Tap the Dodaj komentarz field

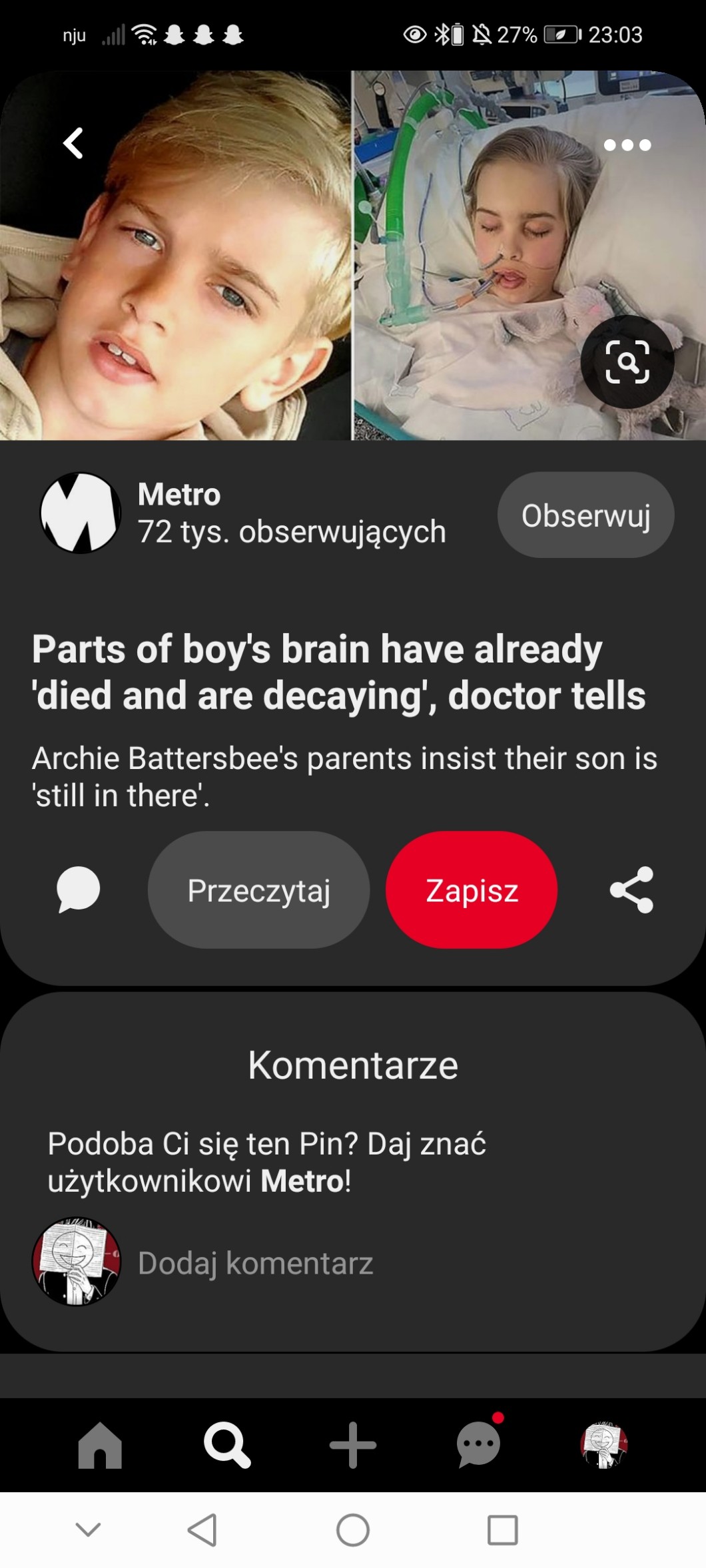click(x=256, y=1263)
